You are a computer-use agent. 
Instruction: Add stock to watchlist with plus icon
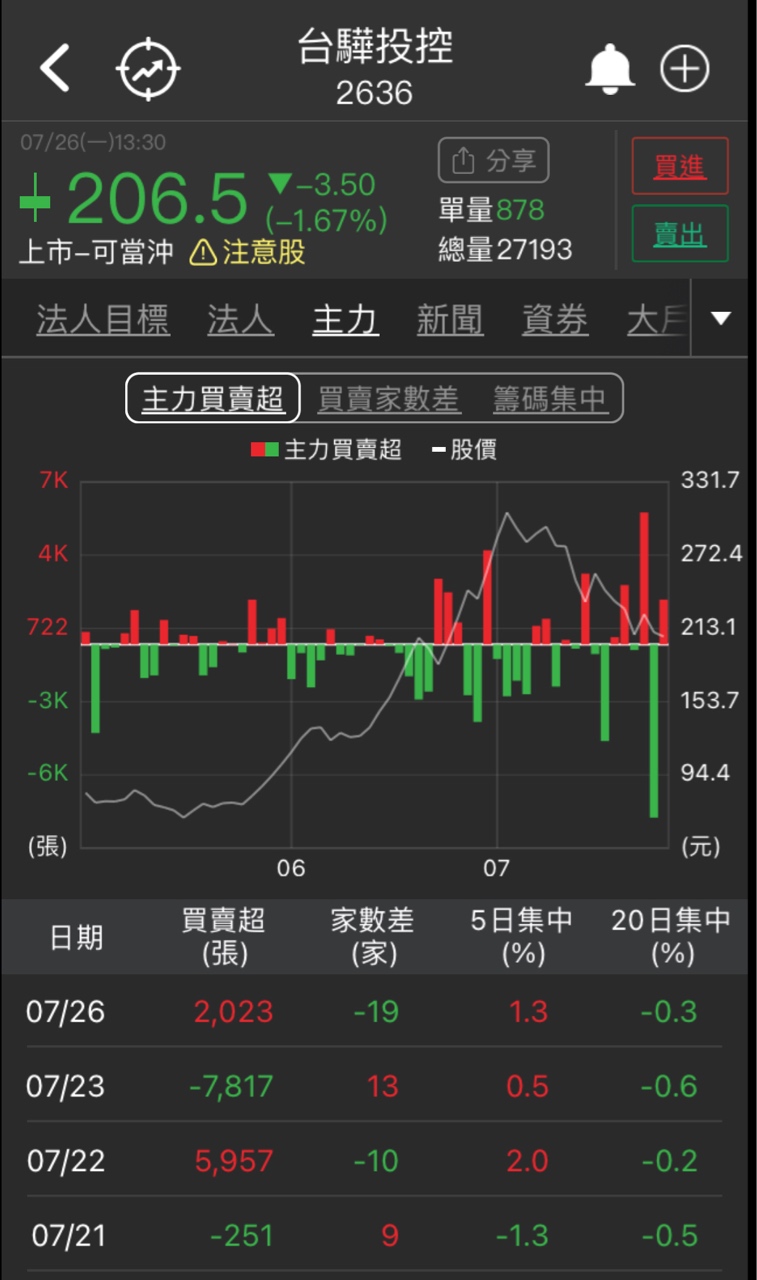(685, 69)
